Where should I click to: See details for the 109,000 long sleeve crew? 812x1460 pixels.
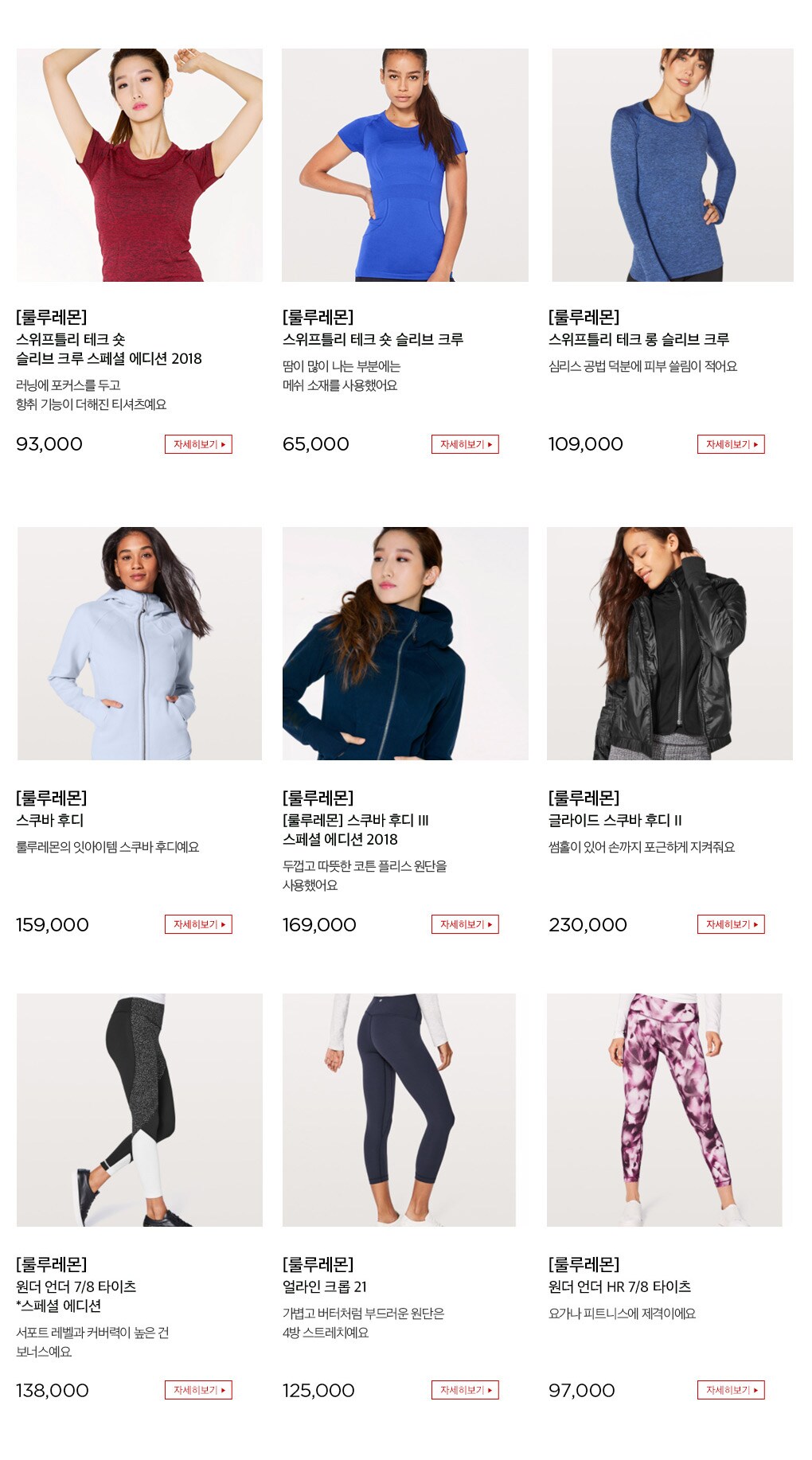click(x=731, y=444)
